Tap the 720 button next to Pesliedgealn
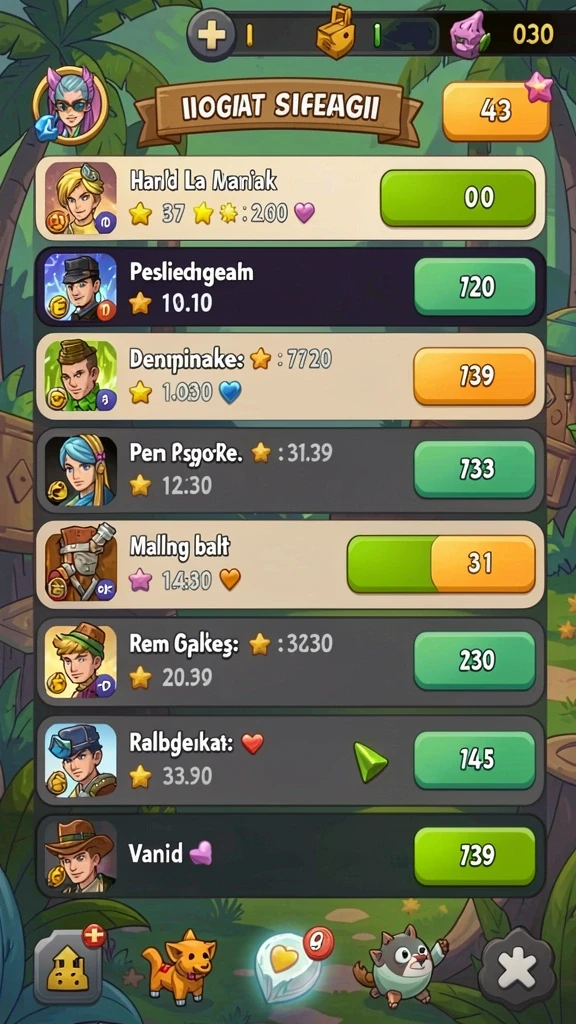 click(x=475, y=287)
